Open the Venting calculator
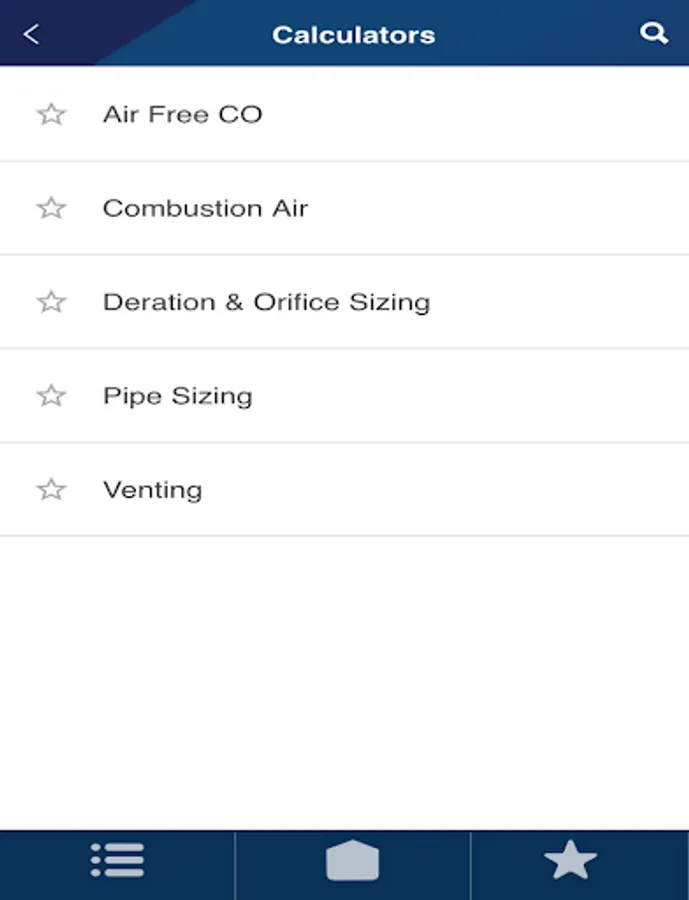The image size is (689, 900). pos(344,490)
